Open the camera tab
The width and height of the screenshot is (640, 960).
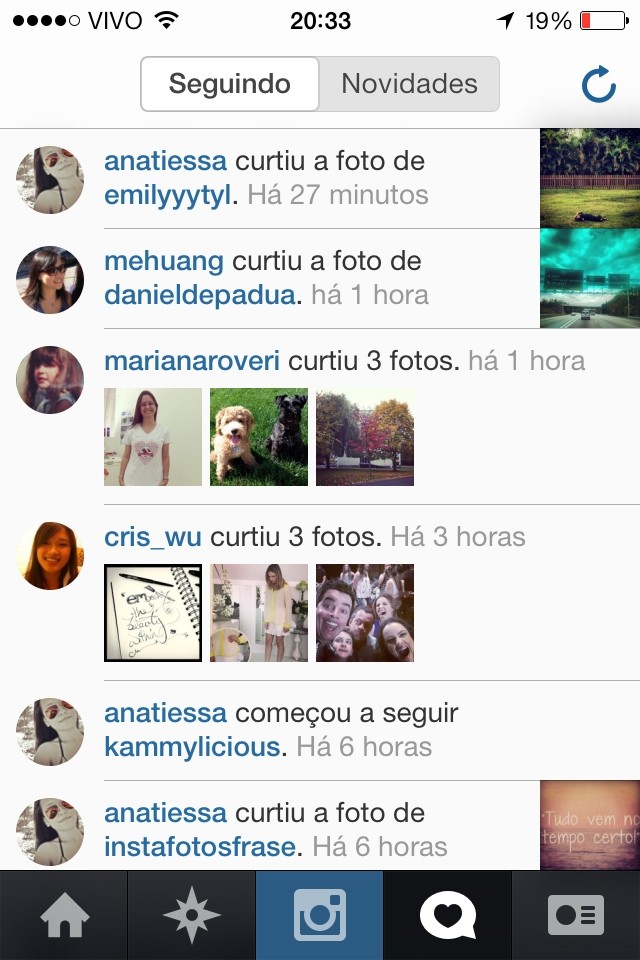pos(320,916)
